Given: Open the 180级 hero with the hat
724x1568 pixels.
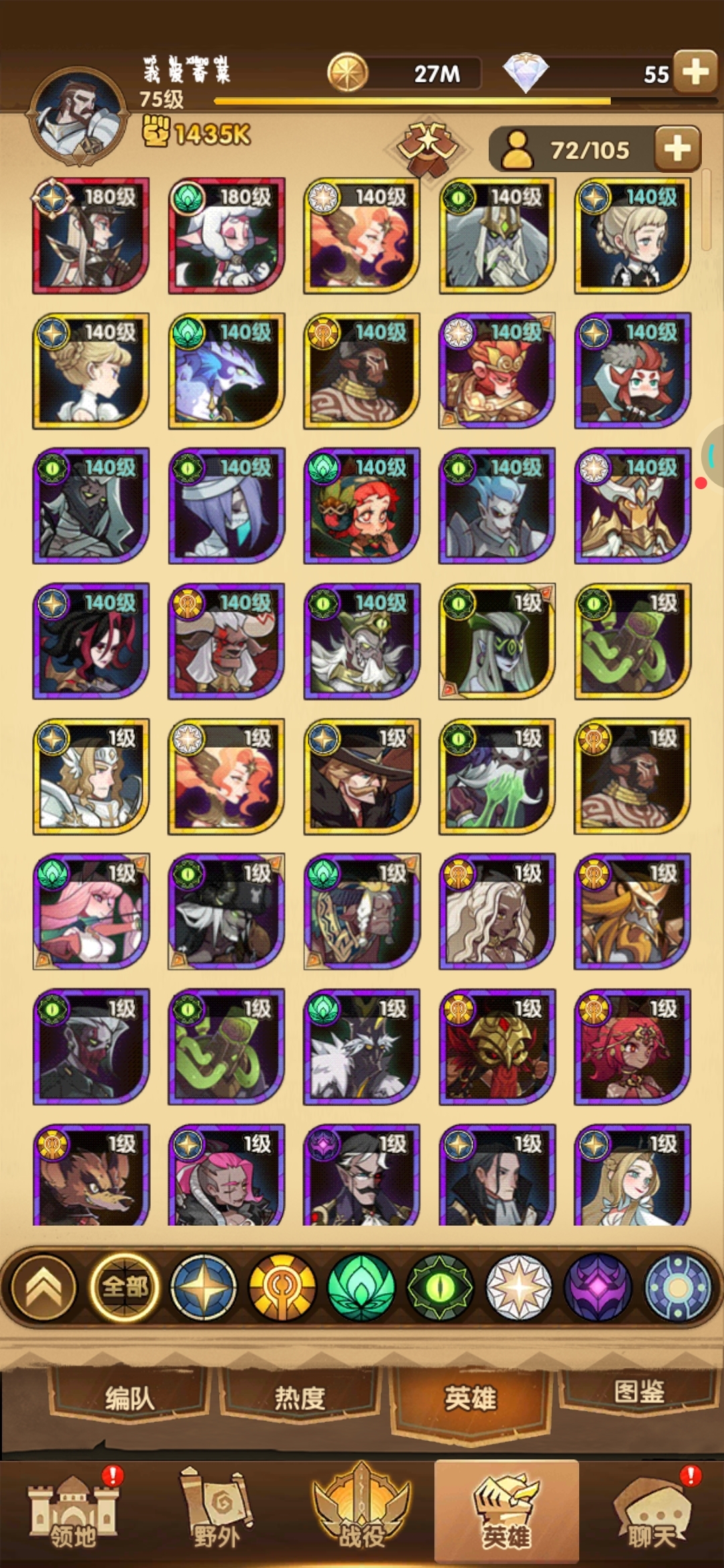Looking at the screenshot, I should 91,236.
